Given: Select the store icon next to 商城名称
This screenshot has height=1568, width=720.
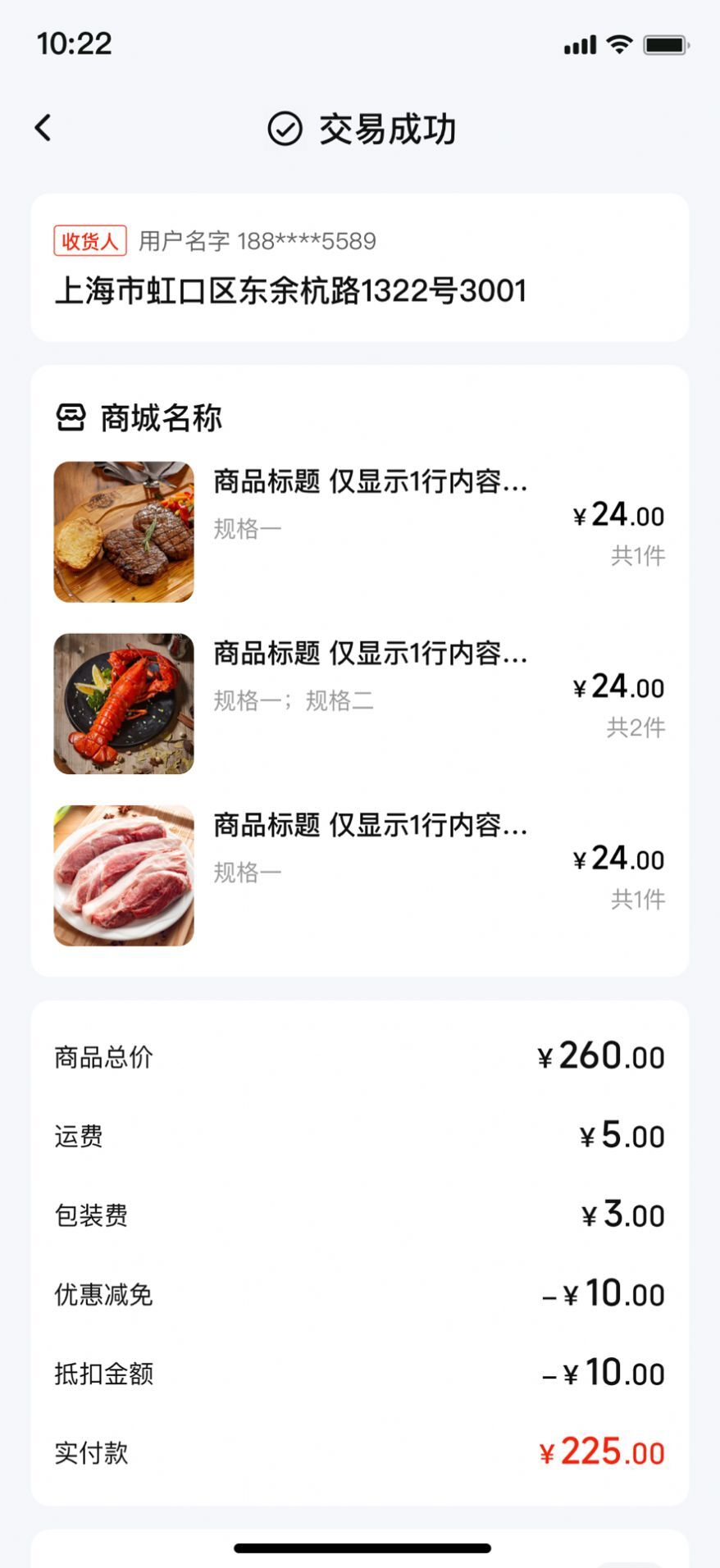Looking at the screenshot, I should 72,417.
